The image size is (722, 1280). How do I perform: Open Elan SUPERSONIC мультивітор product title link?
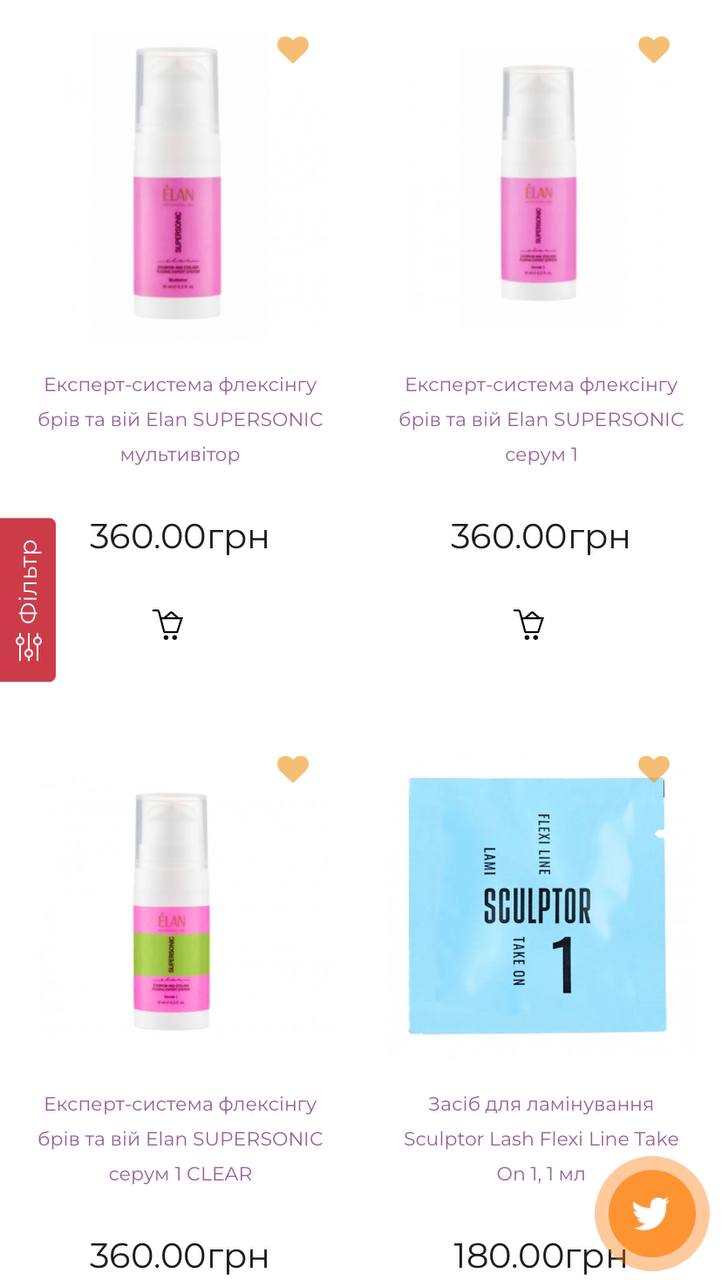click(180, 420)
